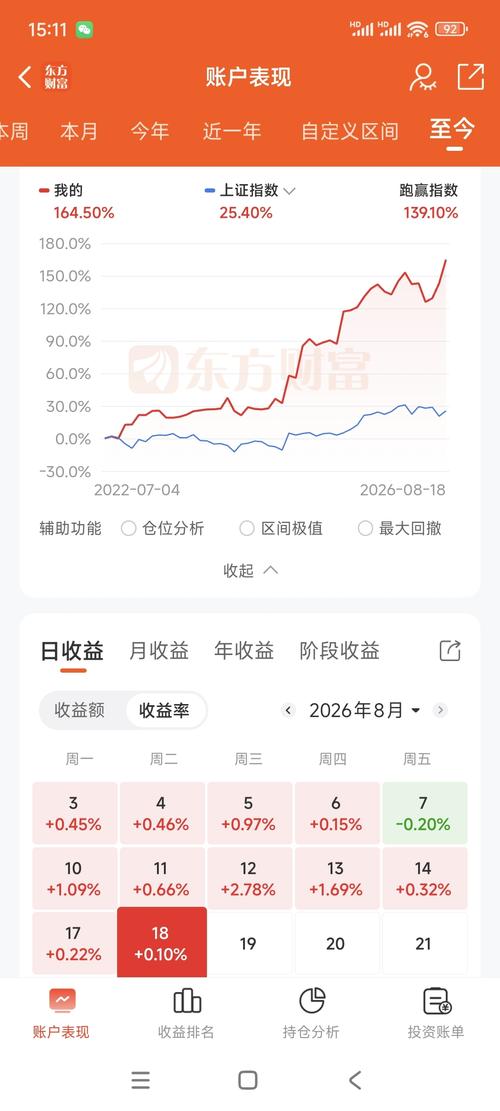Switch to the 本月 period tab
The height and width of the screenshot is (1111, 500).
79,131
